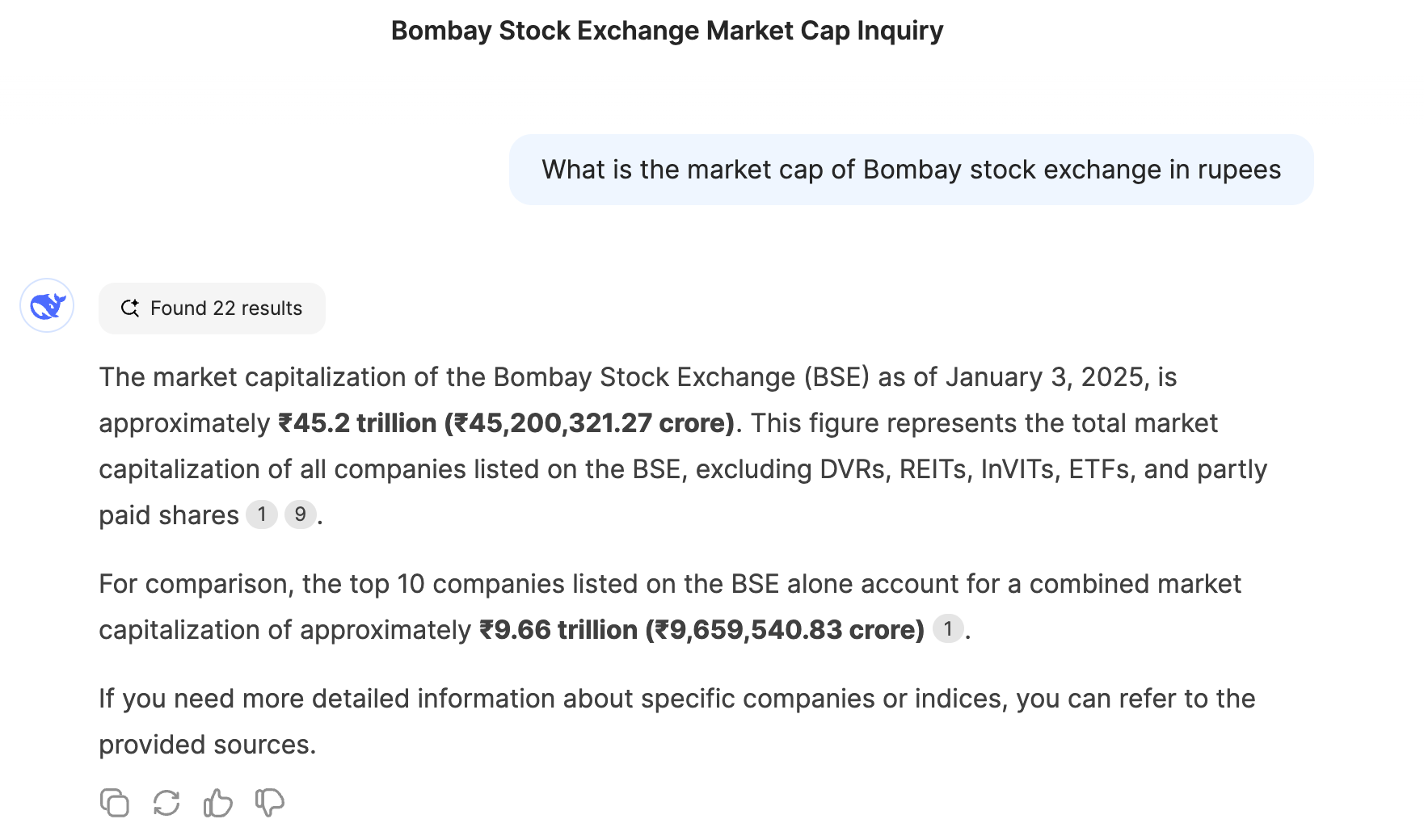Like this response with thumbs up

click(x=217, y=803)
